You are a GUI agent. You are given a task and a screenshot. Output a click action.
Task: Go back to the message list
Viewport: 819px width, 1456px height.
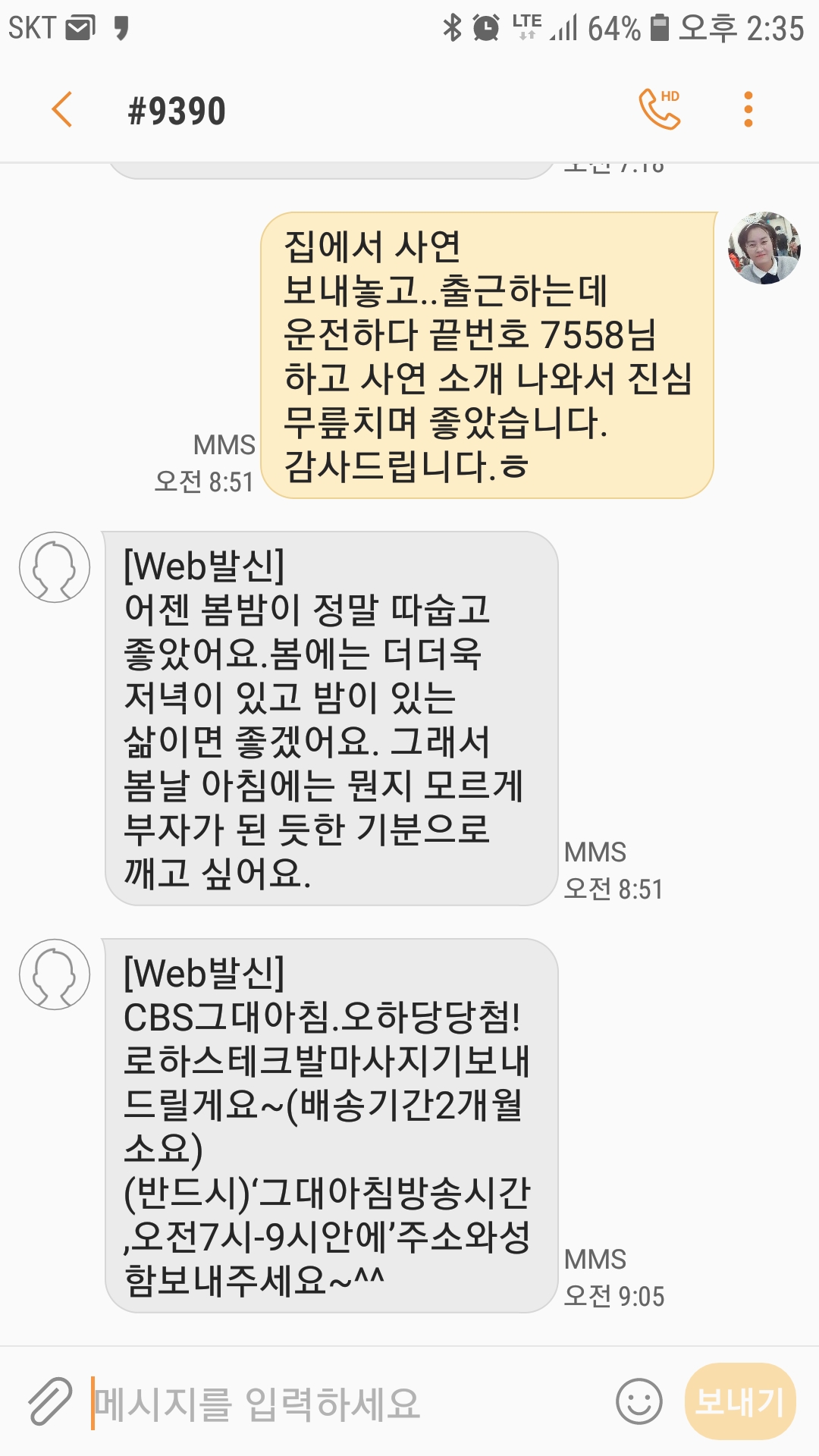[62, 110]
